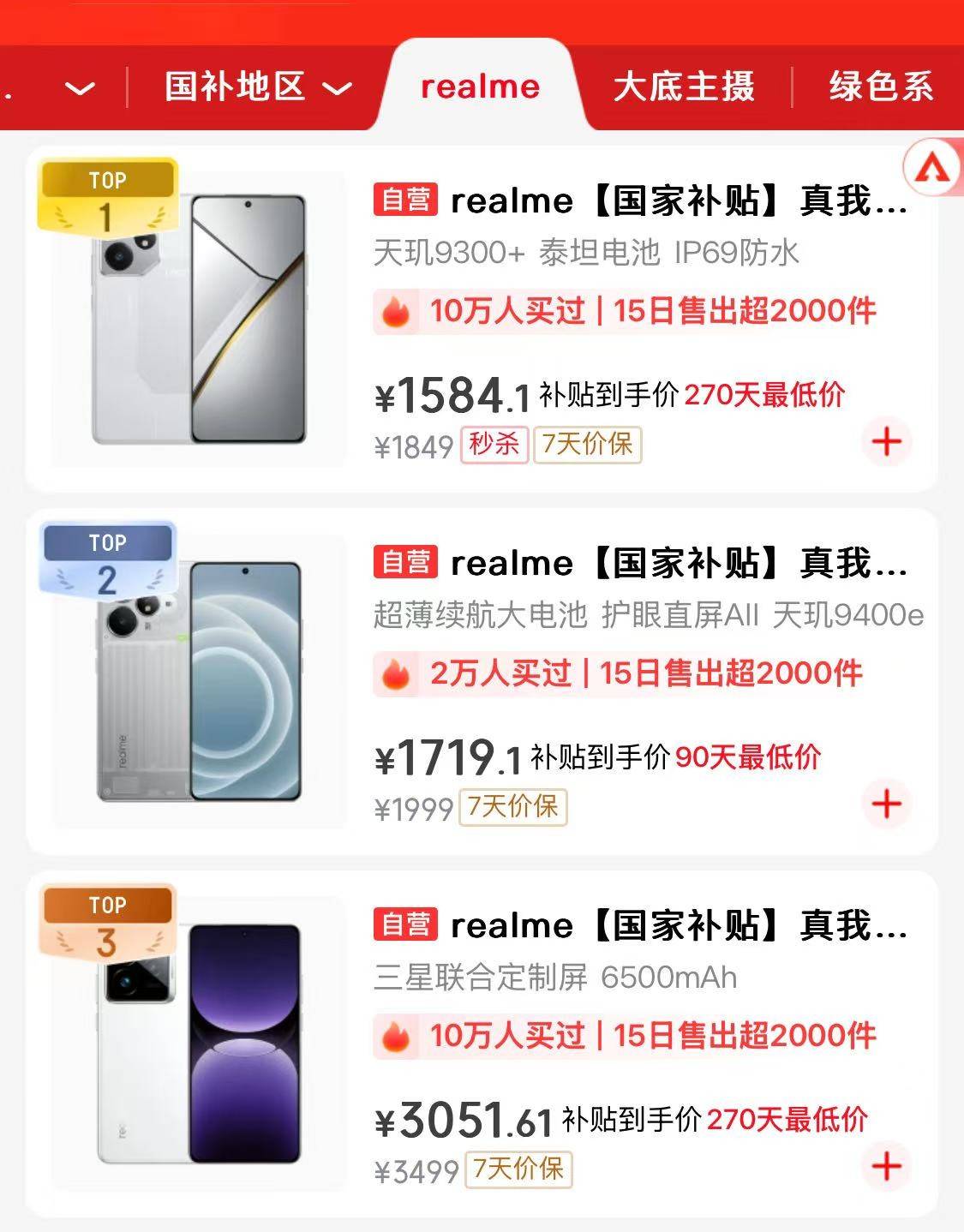Tap the red floating triangle icon
The width and height of the screenshot is (964, 1232).
[x=933, y=170]
